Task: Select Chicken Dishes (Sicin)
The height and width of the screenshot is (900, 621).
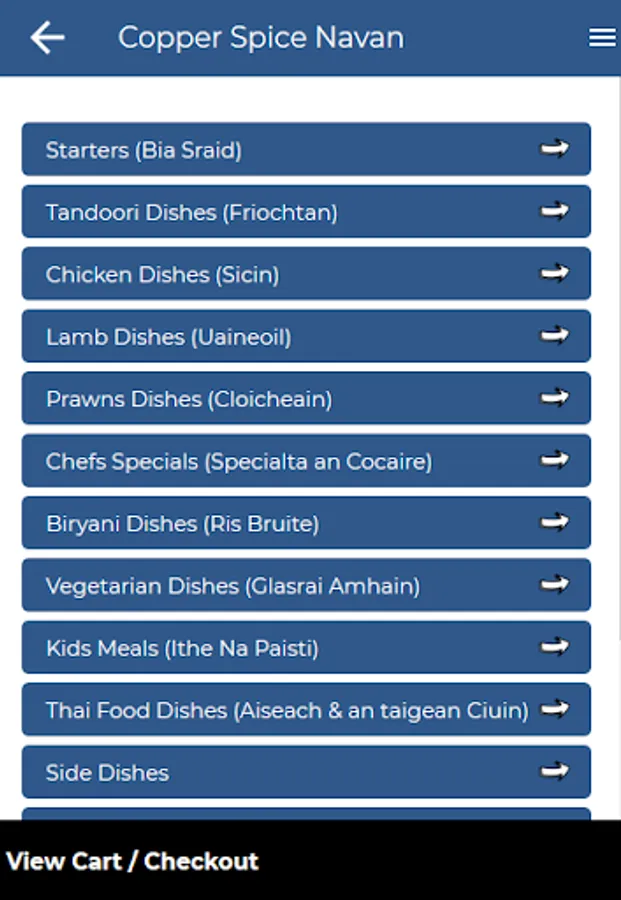Action: [306, 274]
